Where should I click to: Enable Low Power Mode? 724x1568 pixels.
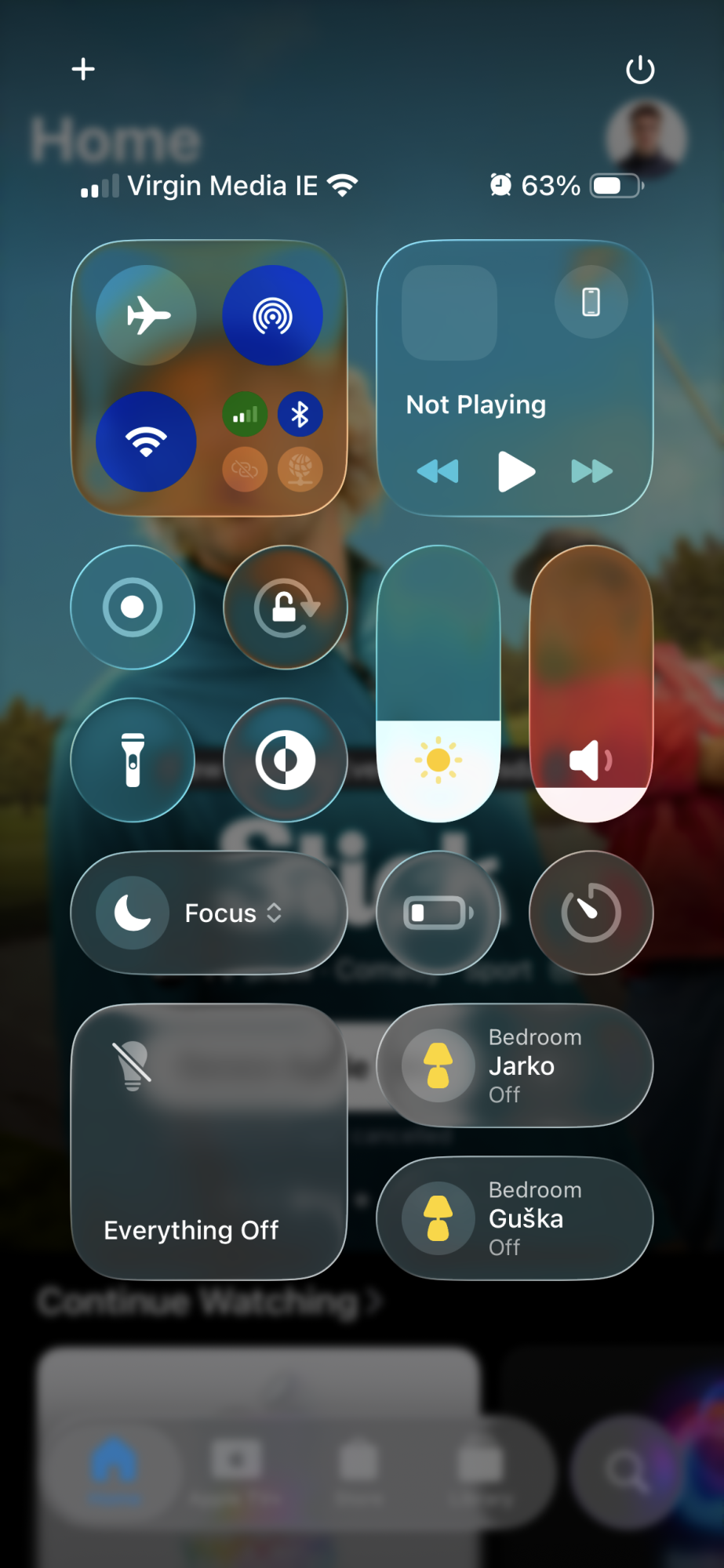pyautogui.click(x=438, y=913)
